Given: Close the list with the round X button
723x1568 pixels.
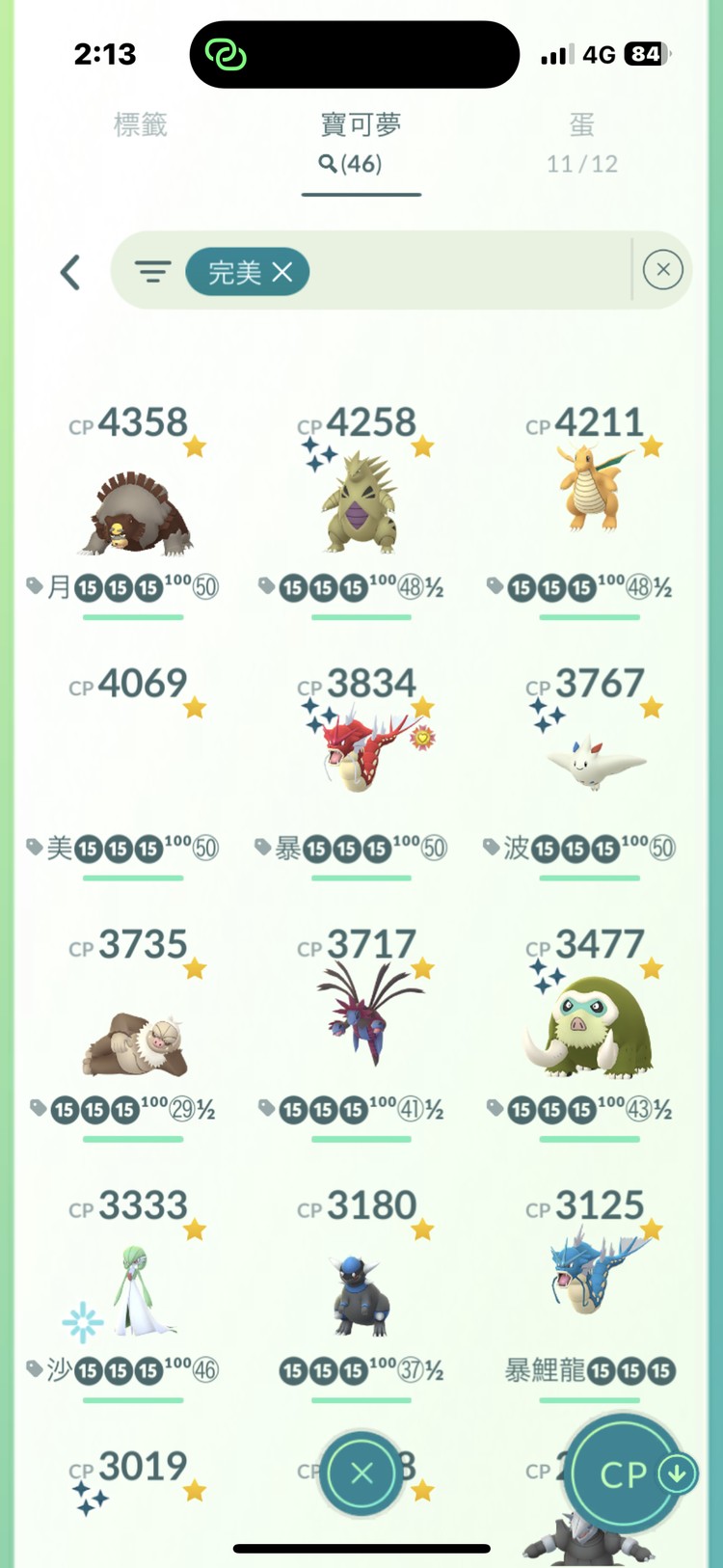Looking at the screenshot, I should tap(362, 1473).
